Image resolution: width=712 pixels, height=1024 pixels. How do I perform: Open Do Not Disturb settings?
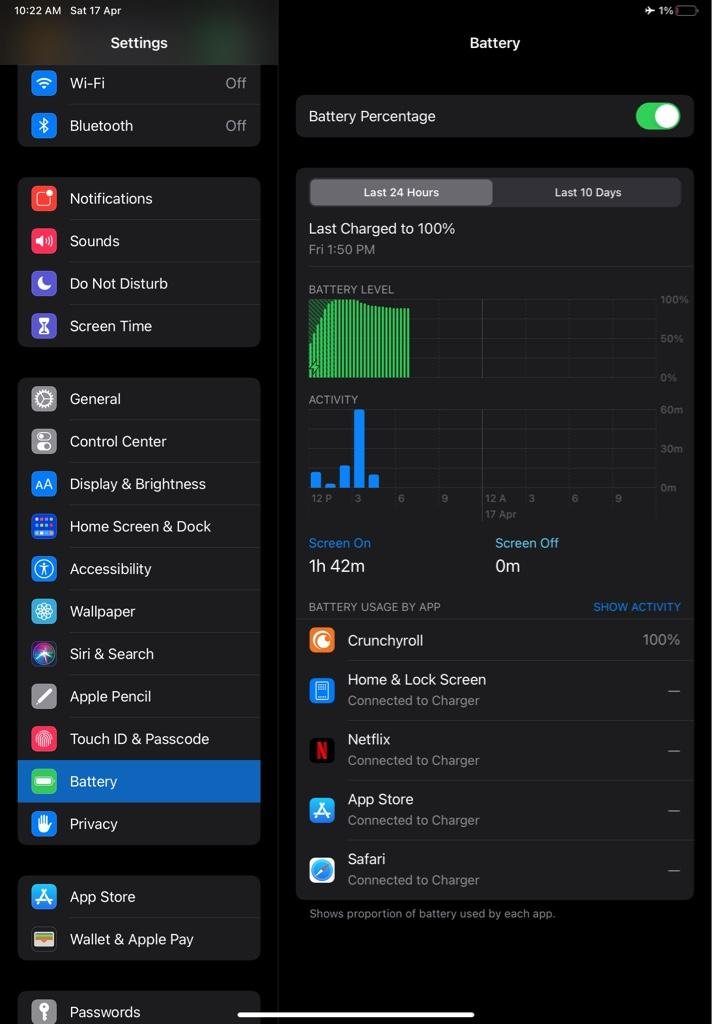click(139, 283)
